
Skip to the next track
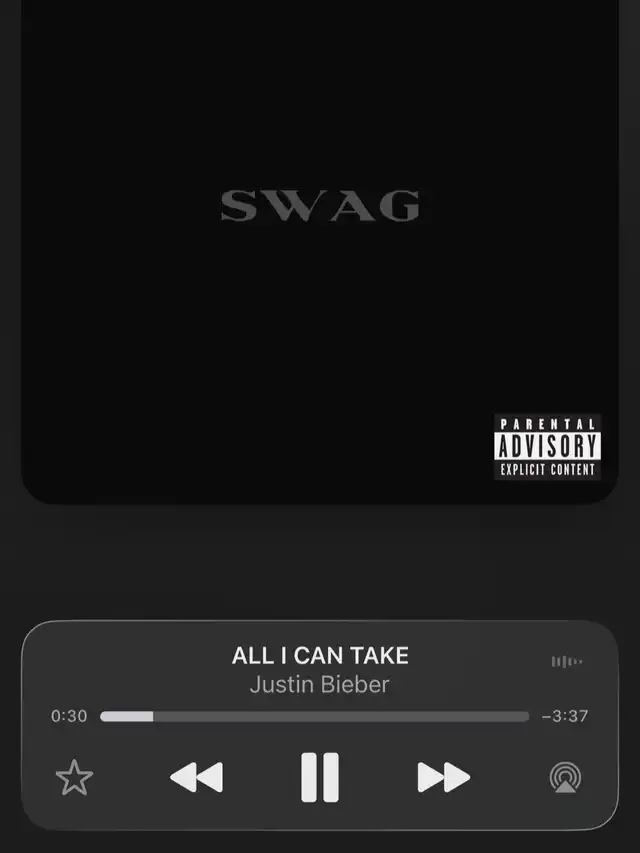[443, 777]
